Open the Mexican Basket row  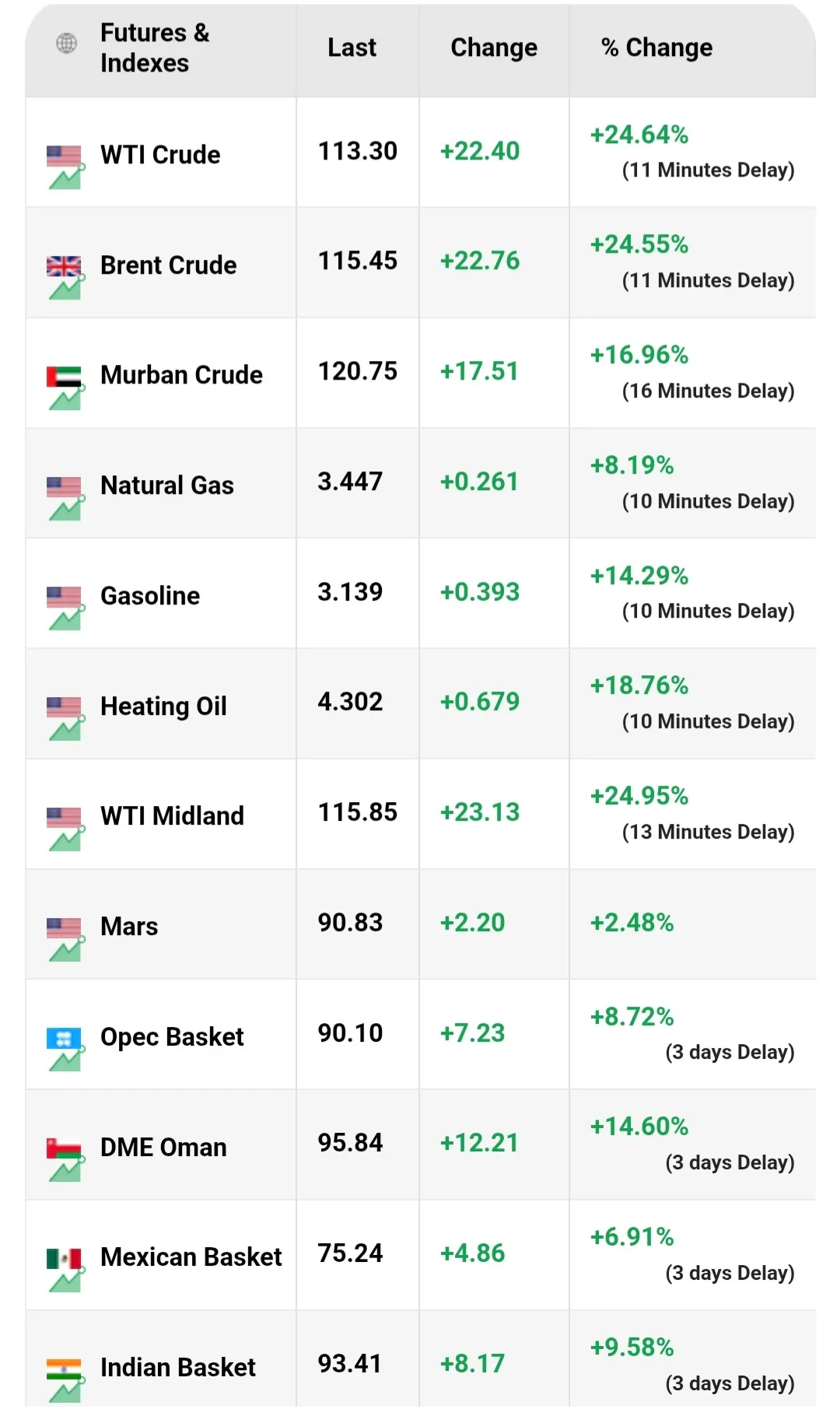(191, 1257)
